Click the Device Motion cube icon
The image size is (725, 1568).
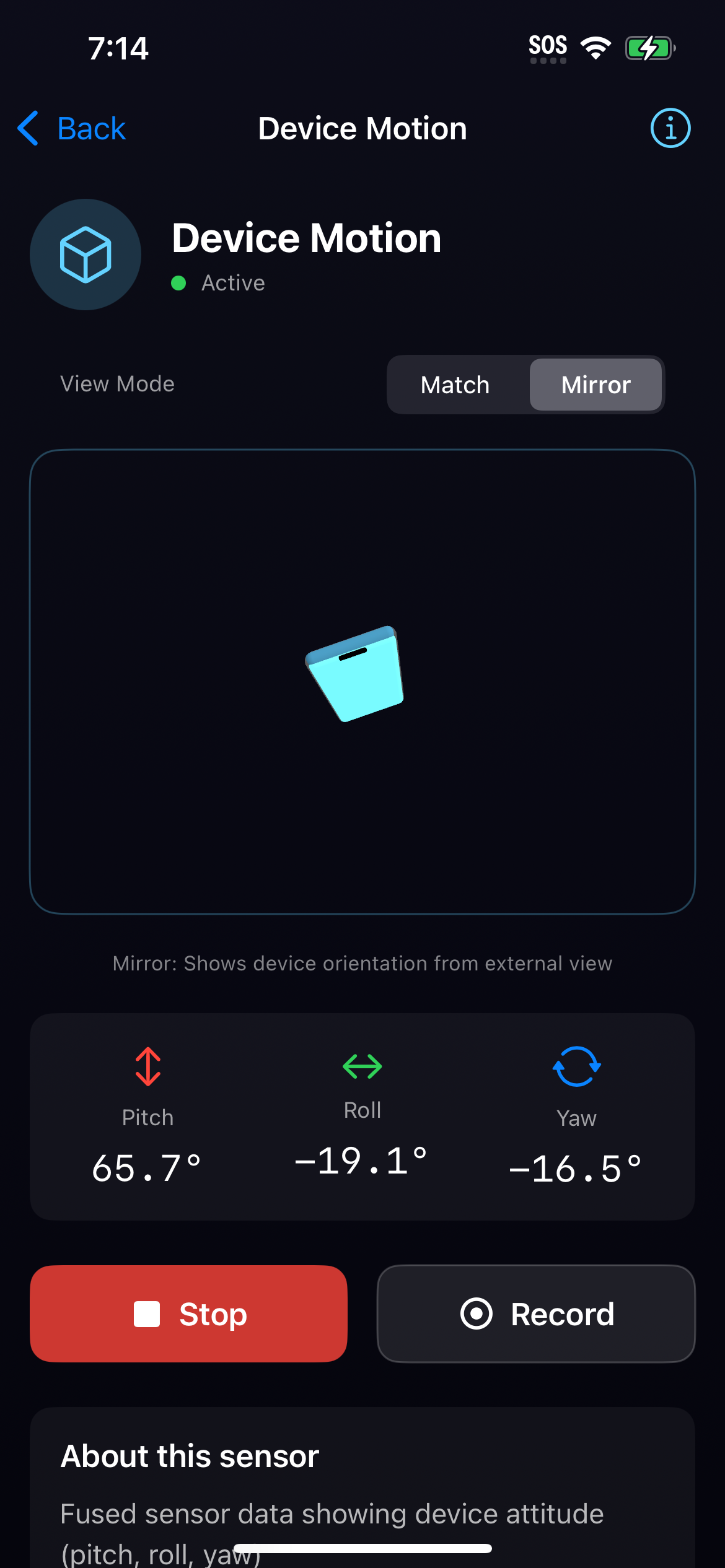coord(85,255)
